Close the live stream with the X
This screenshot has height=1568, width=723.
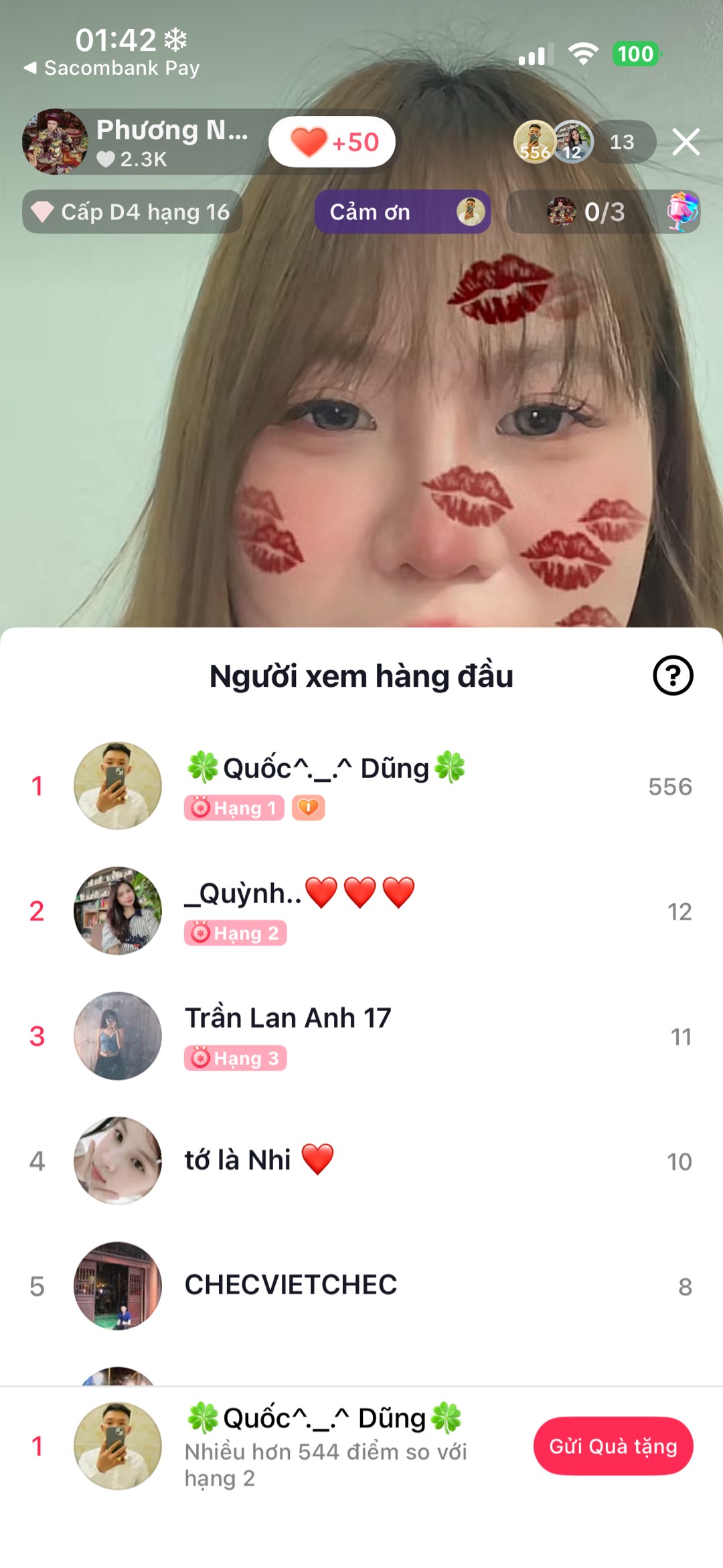[686, 142]
